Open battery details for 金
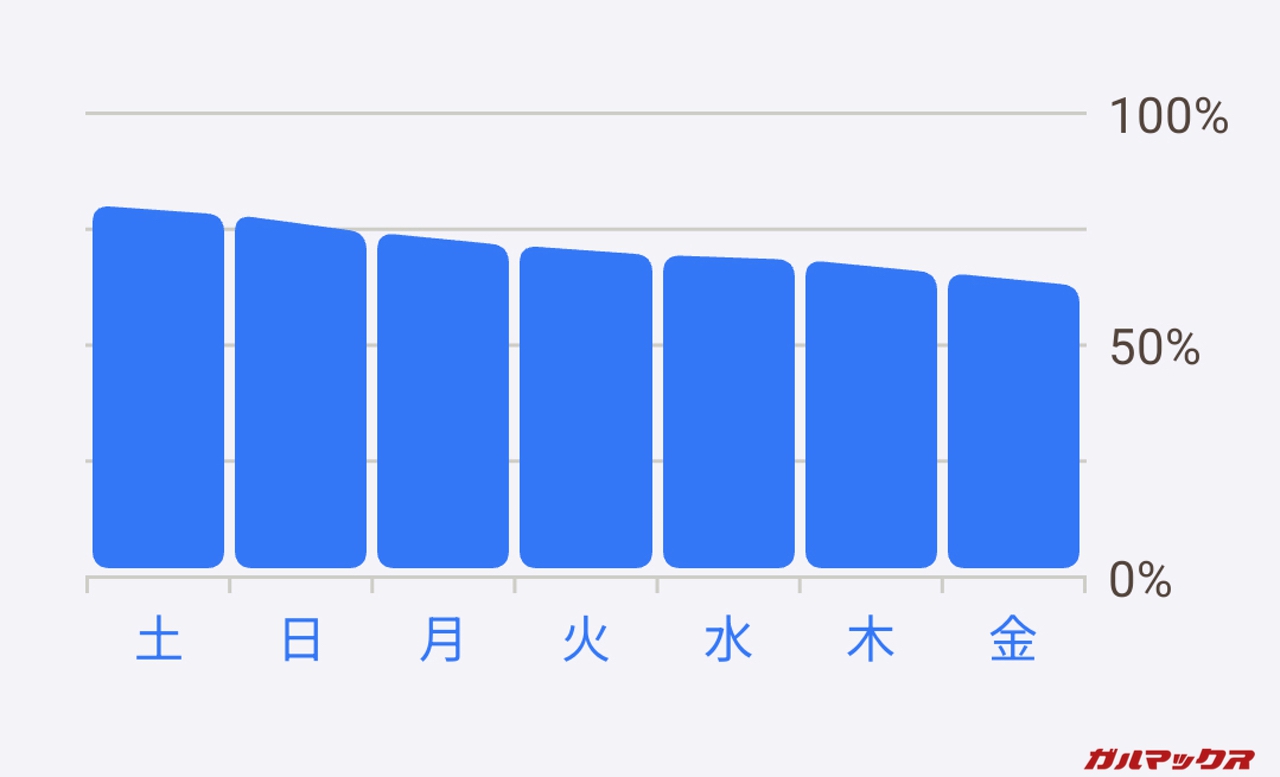 [1014, 423]
